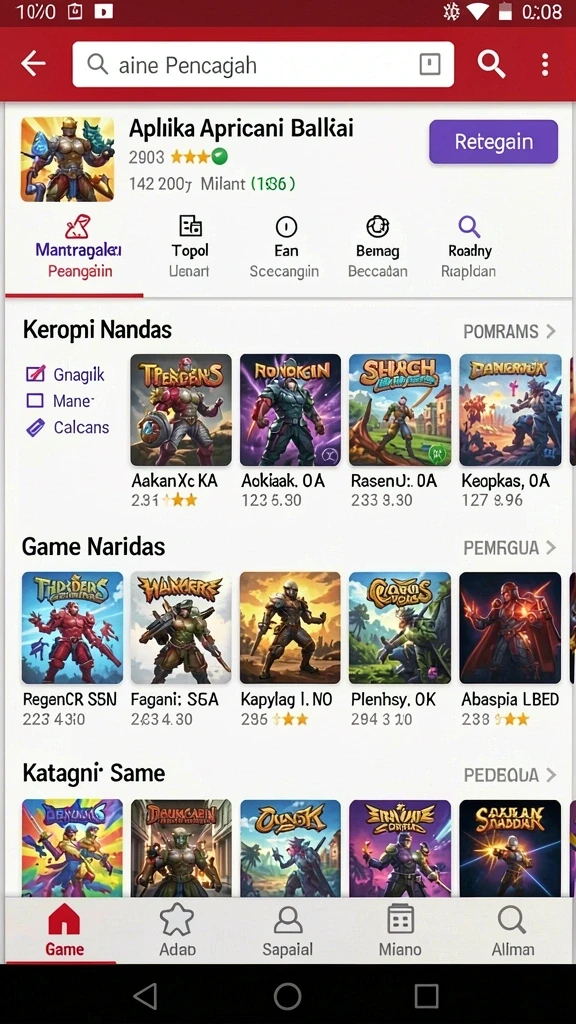Viewport: 576px width, 1024px height.
Task: Expand PEMRGUA beside Game Naridas
Action: click(x=509, y=547)
